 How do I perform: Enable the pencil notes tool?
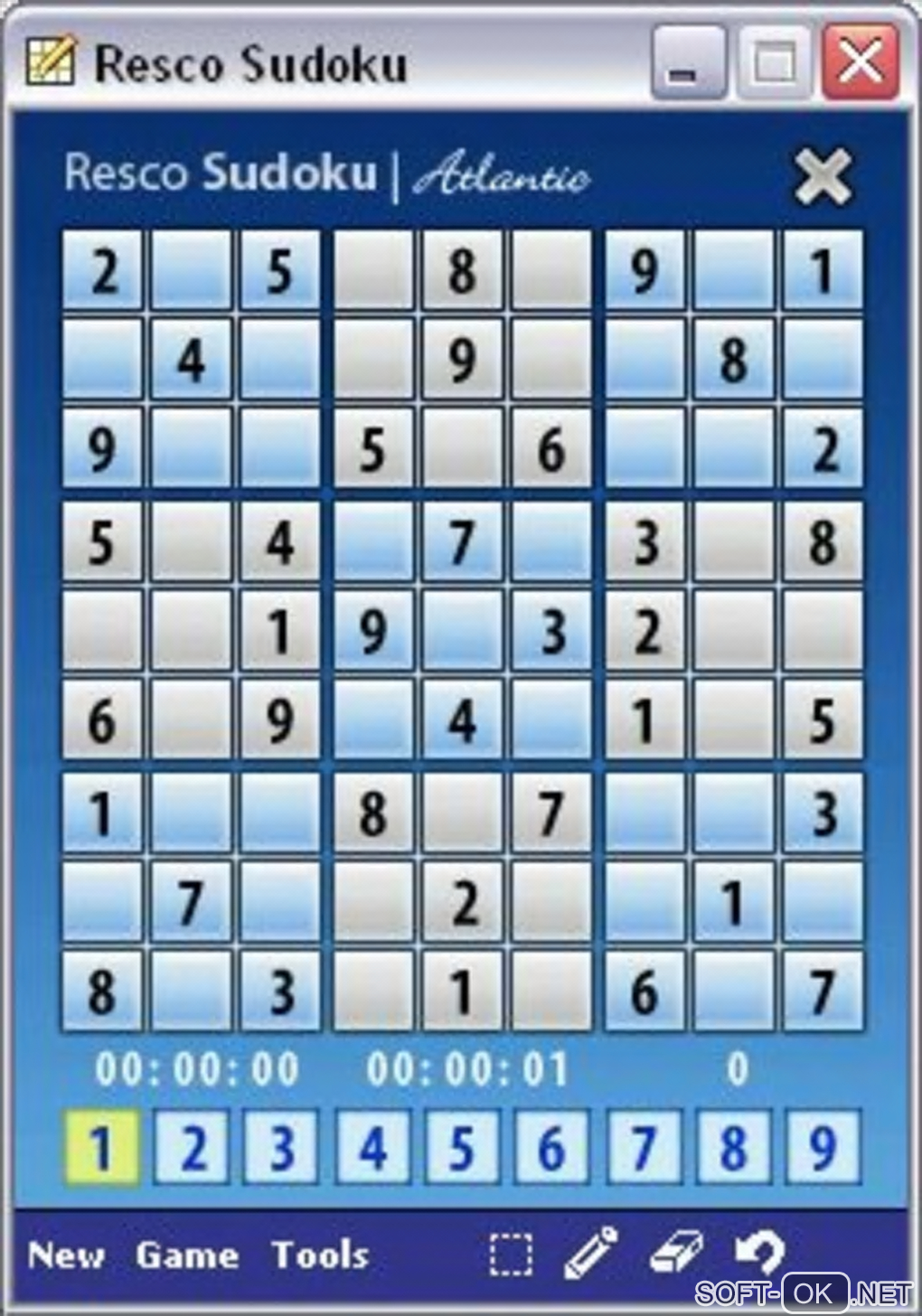coord(590,1253)
